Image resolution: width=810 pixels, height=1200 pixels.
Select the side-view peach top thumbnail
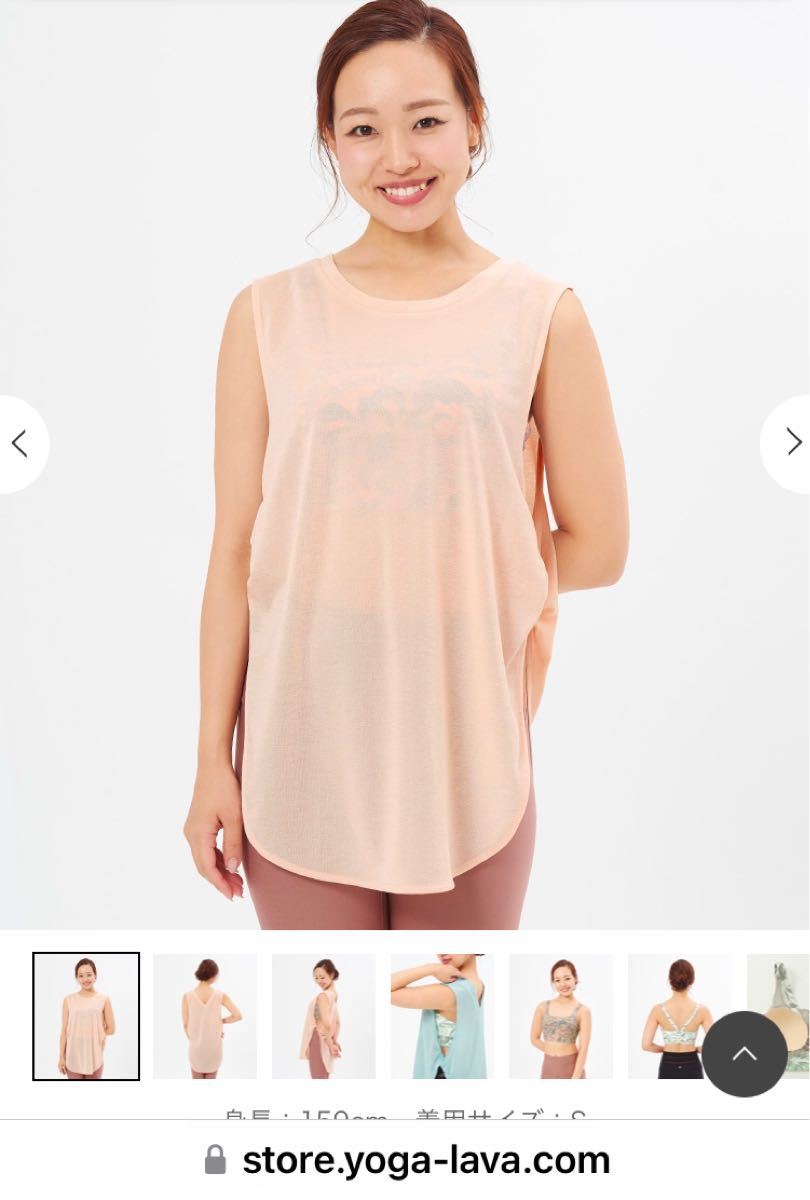[324, 1016]
